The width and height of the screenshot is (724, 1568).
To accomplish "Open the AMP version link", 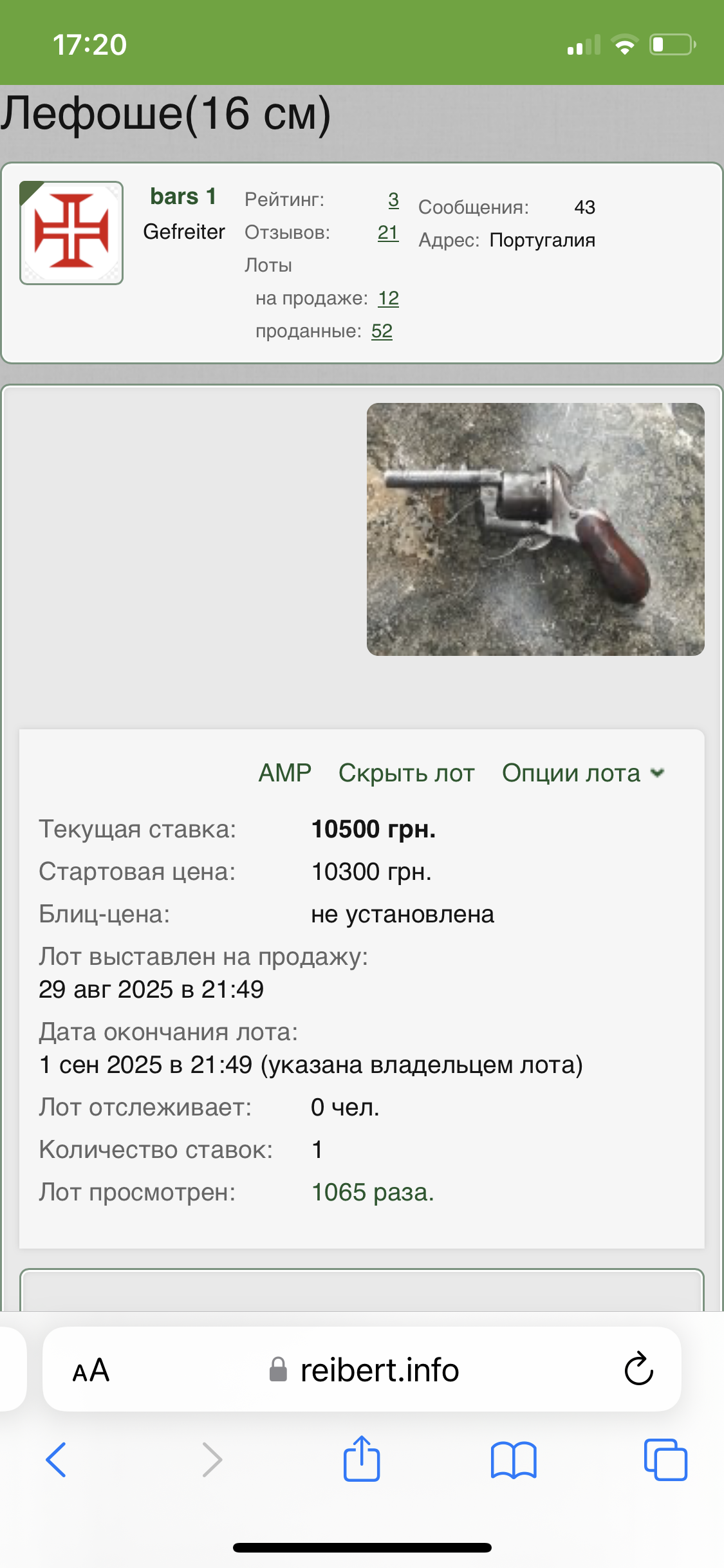I will pyautogui.click(x=284, y=772).
